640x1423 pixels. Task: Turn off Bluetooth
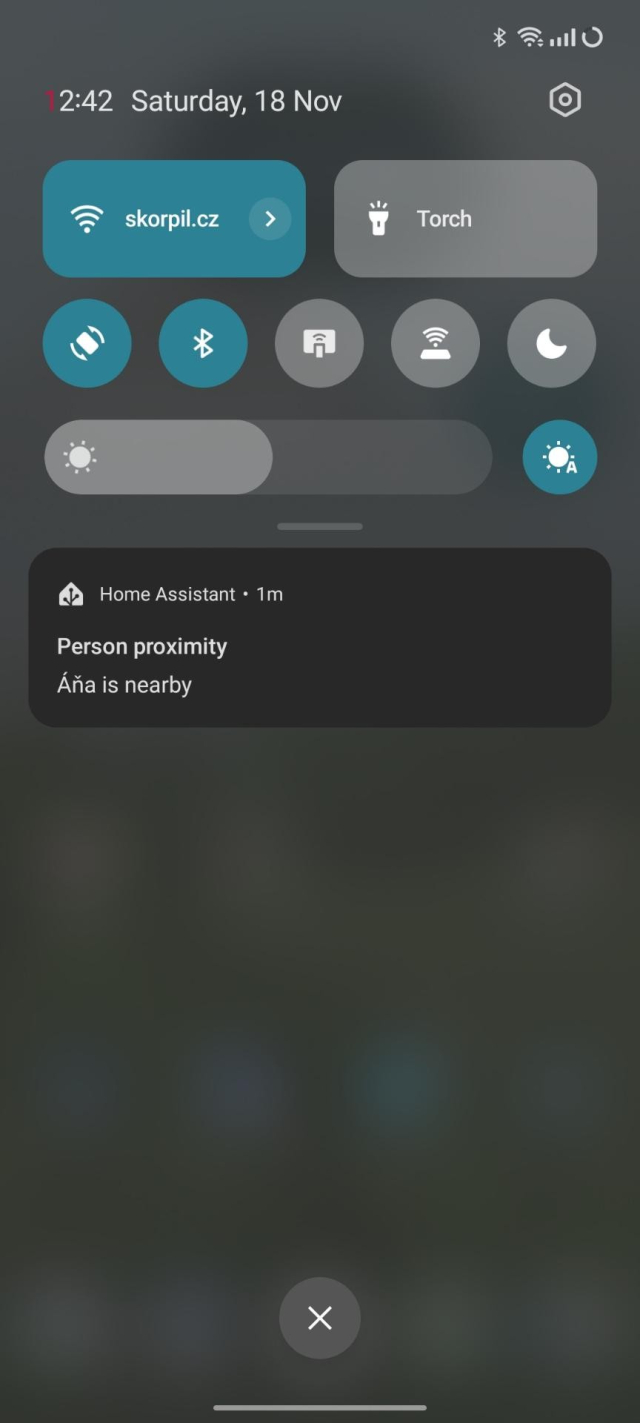click(203, 343)
